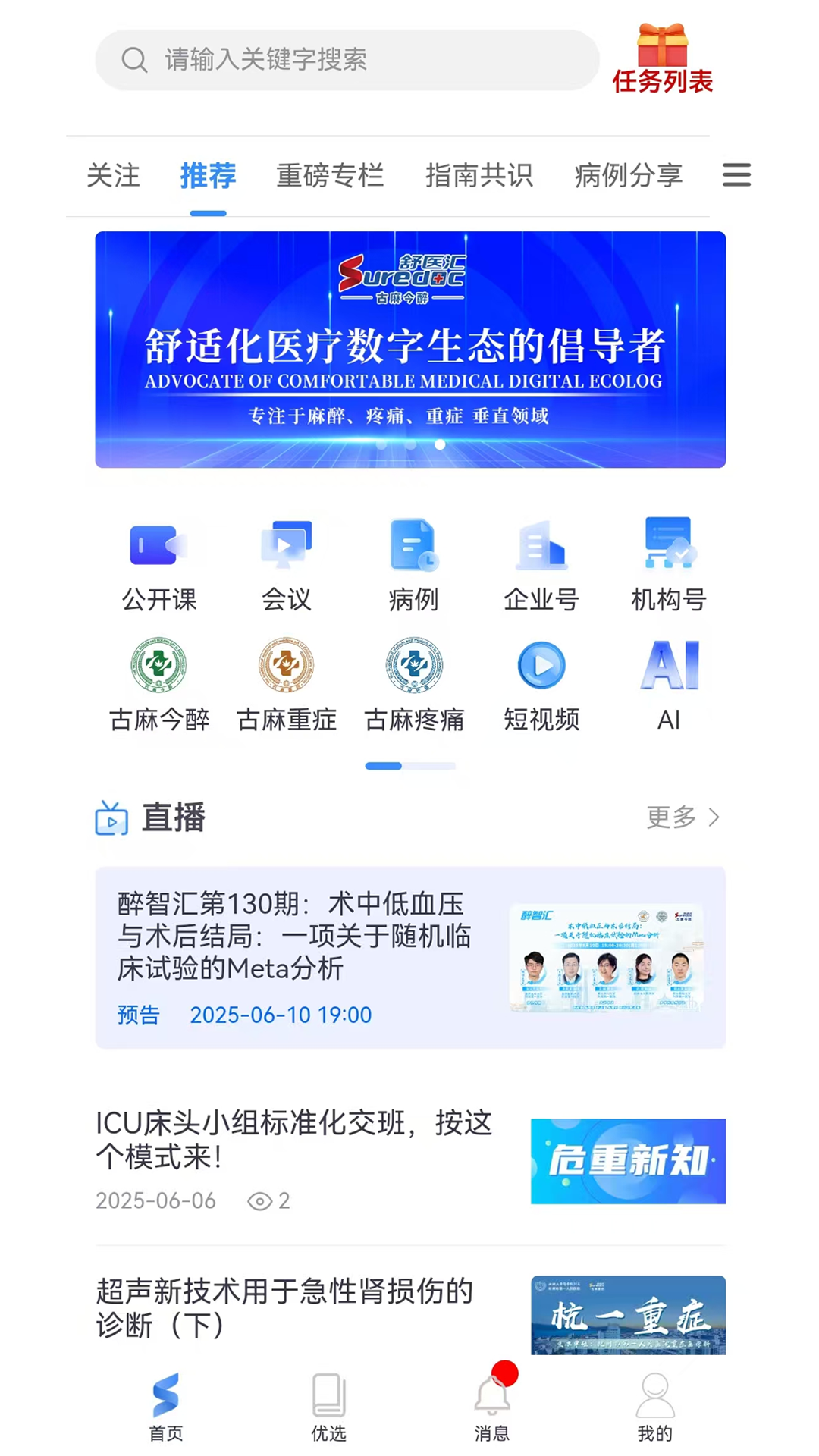
Task: Open the 消息 notifications tab
Action: (492, 1407)
